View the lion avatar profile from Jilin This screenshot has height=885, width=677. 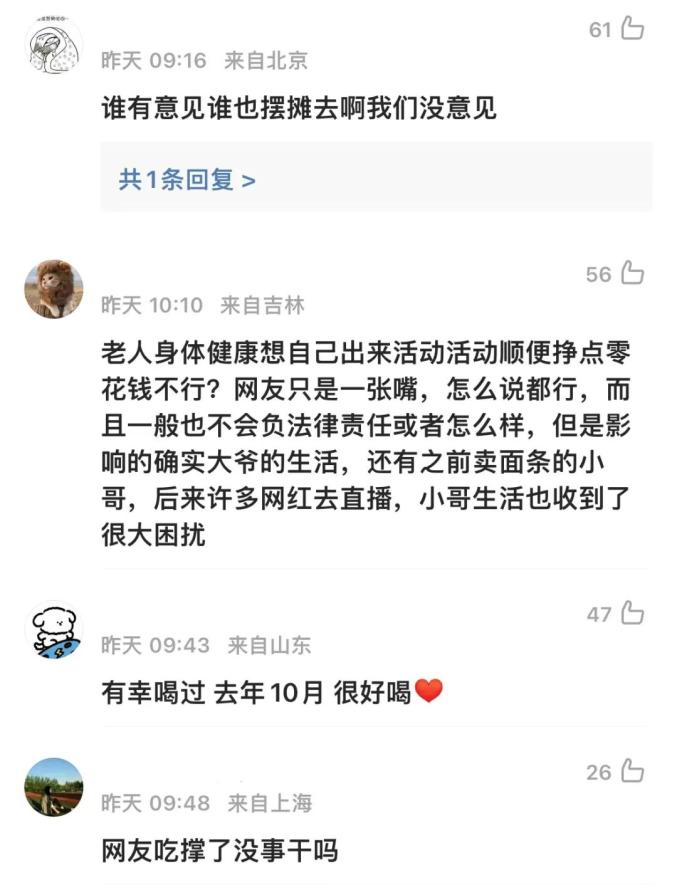54,288
